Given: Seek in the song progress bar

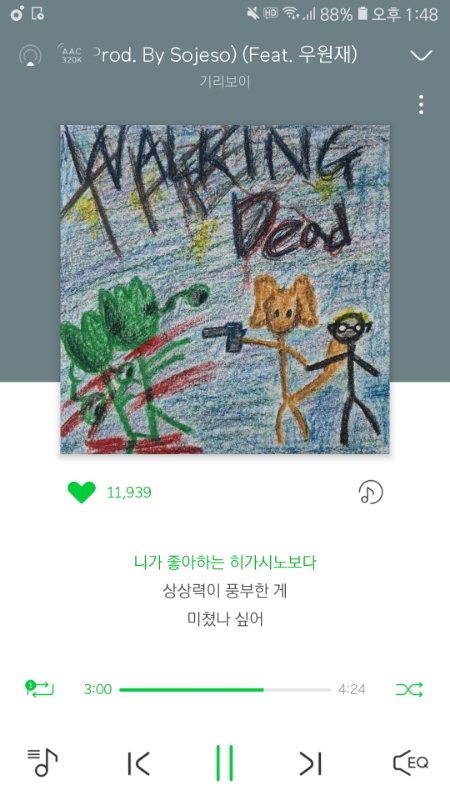Looking at the screenshot, I should point(224,690).
